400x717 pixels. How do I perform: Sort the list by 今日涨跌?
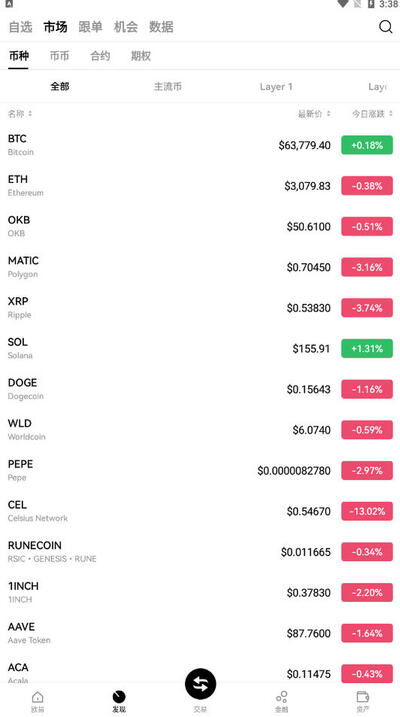tap(372, 114)
